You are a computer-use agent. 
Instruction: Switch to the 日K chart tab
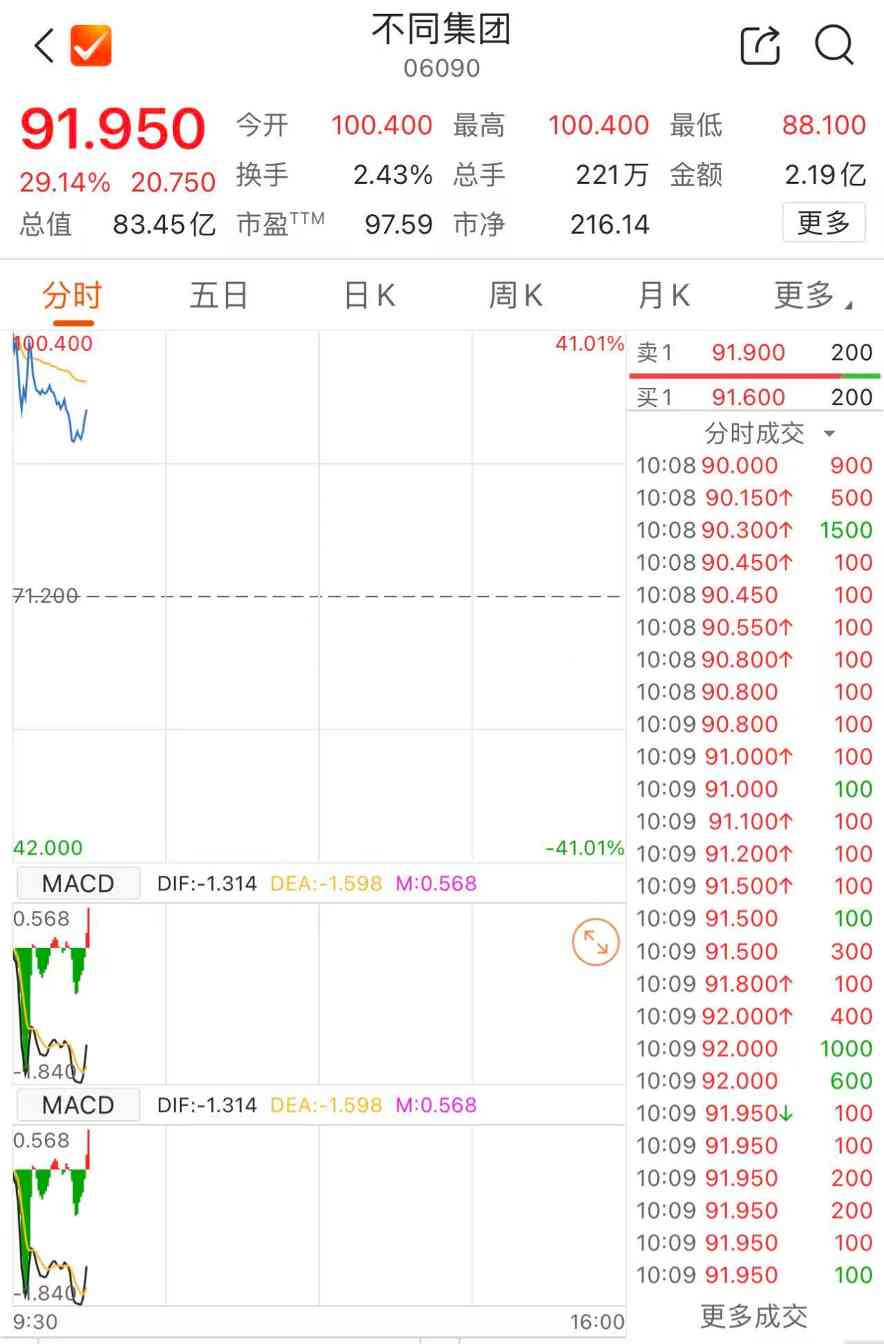(x=368, y=294)
